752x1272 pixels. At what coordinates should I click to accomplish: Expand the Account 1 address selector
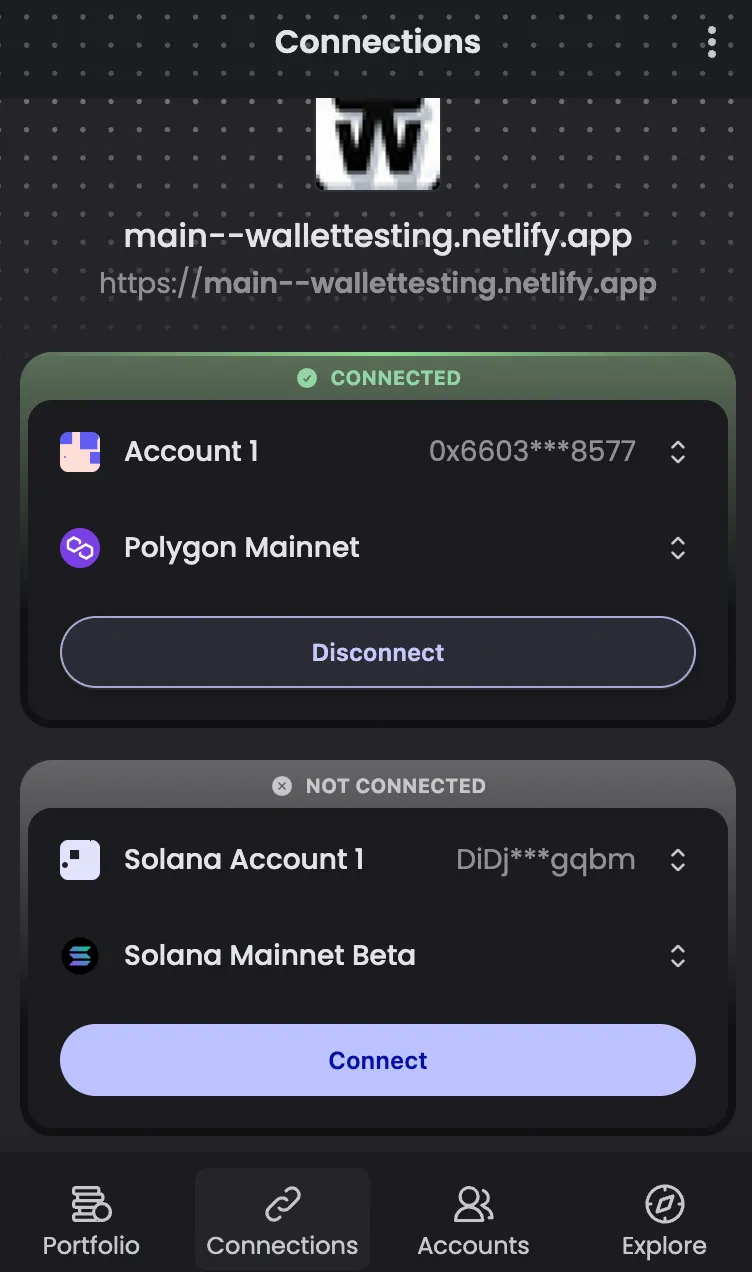point(677,452)
